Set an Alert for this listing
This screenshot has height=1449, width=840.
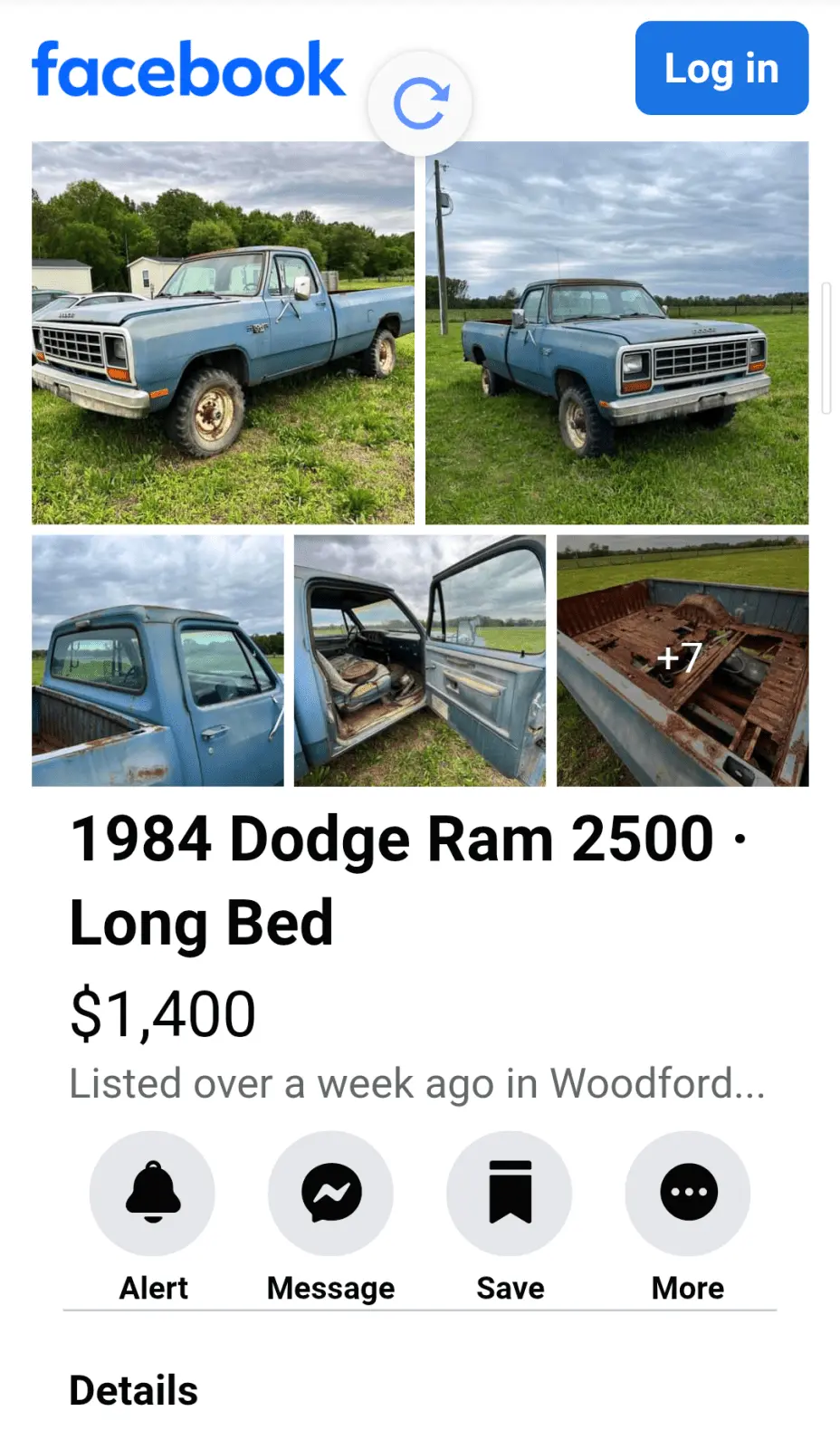pos(152,1193)
